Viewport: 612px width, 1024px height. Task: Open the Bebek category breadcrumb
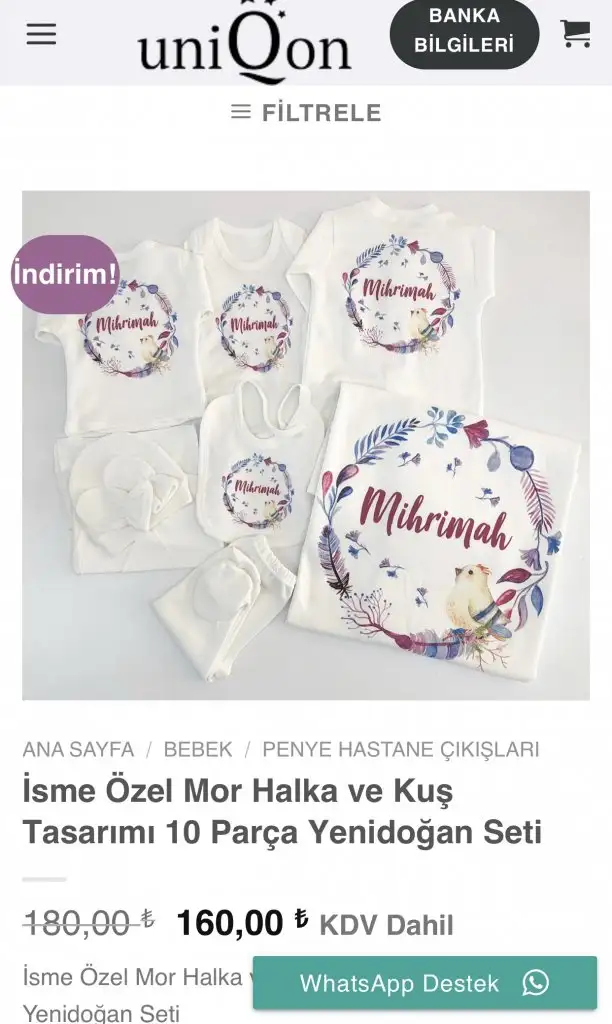(198, 749)
